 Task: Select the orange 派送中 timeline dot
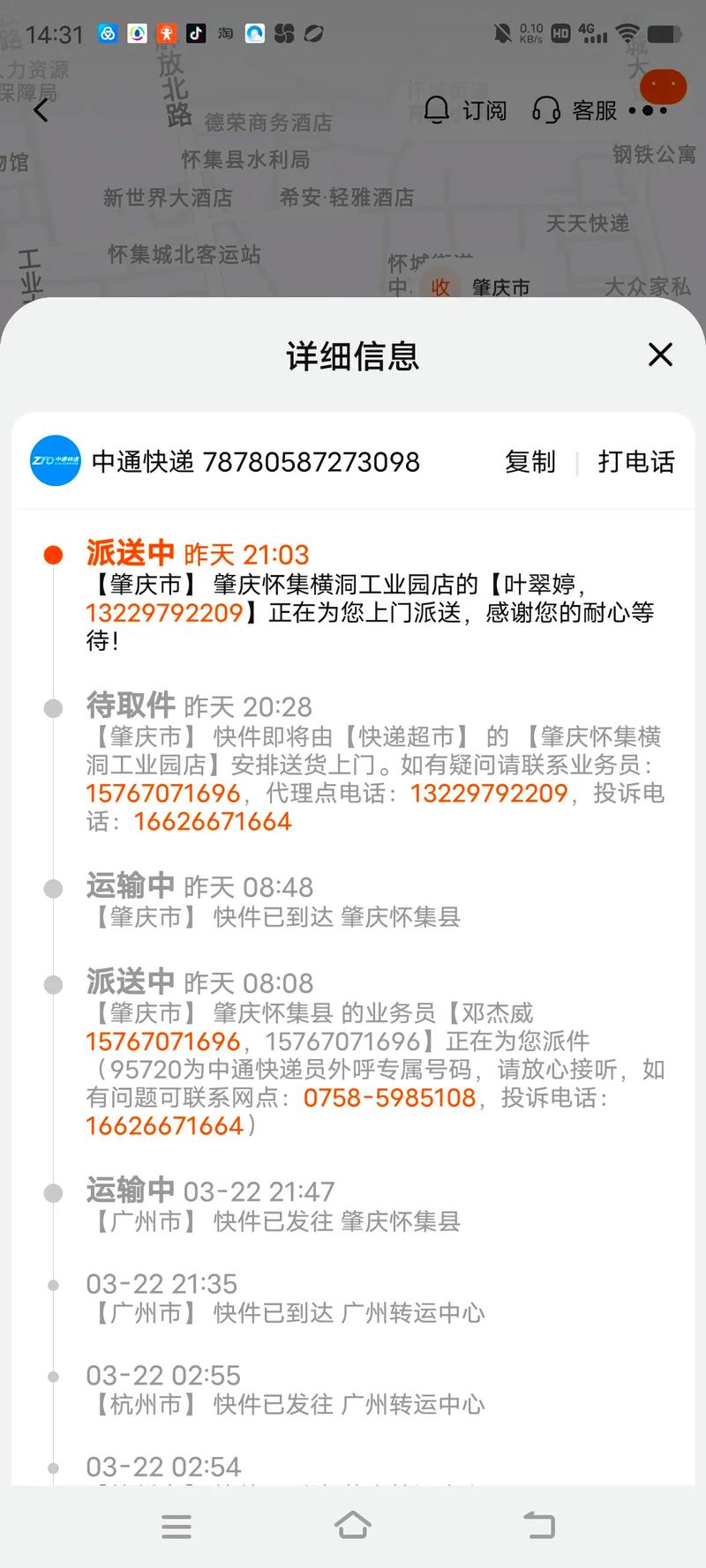(x=55, y=554)
